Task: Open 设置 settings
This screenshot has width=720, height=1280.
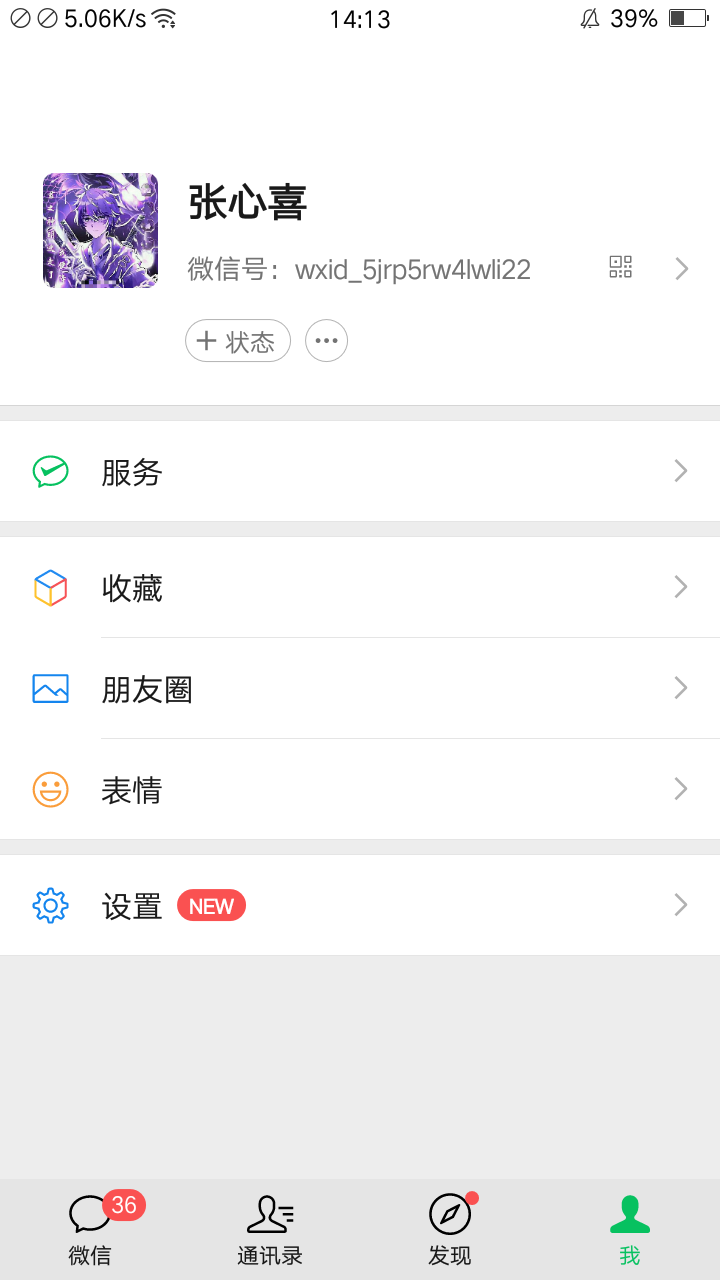Action: coord(360,905)
